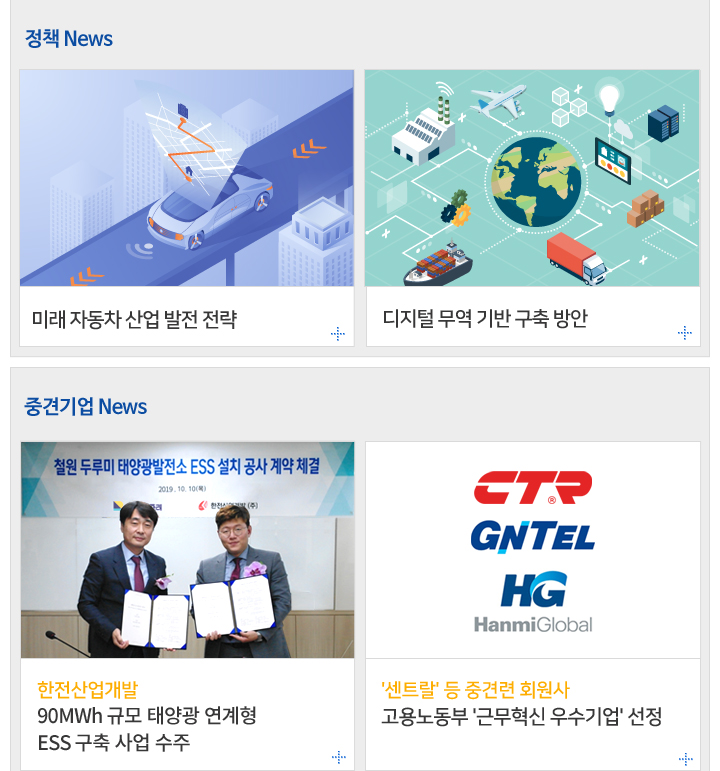Viewport: 720px width, 771px height.
Task: Tap the plus icon on 디지털 무역 card
Action: [x=684, y=333]
